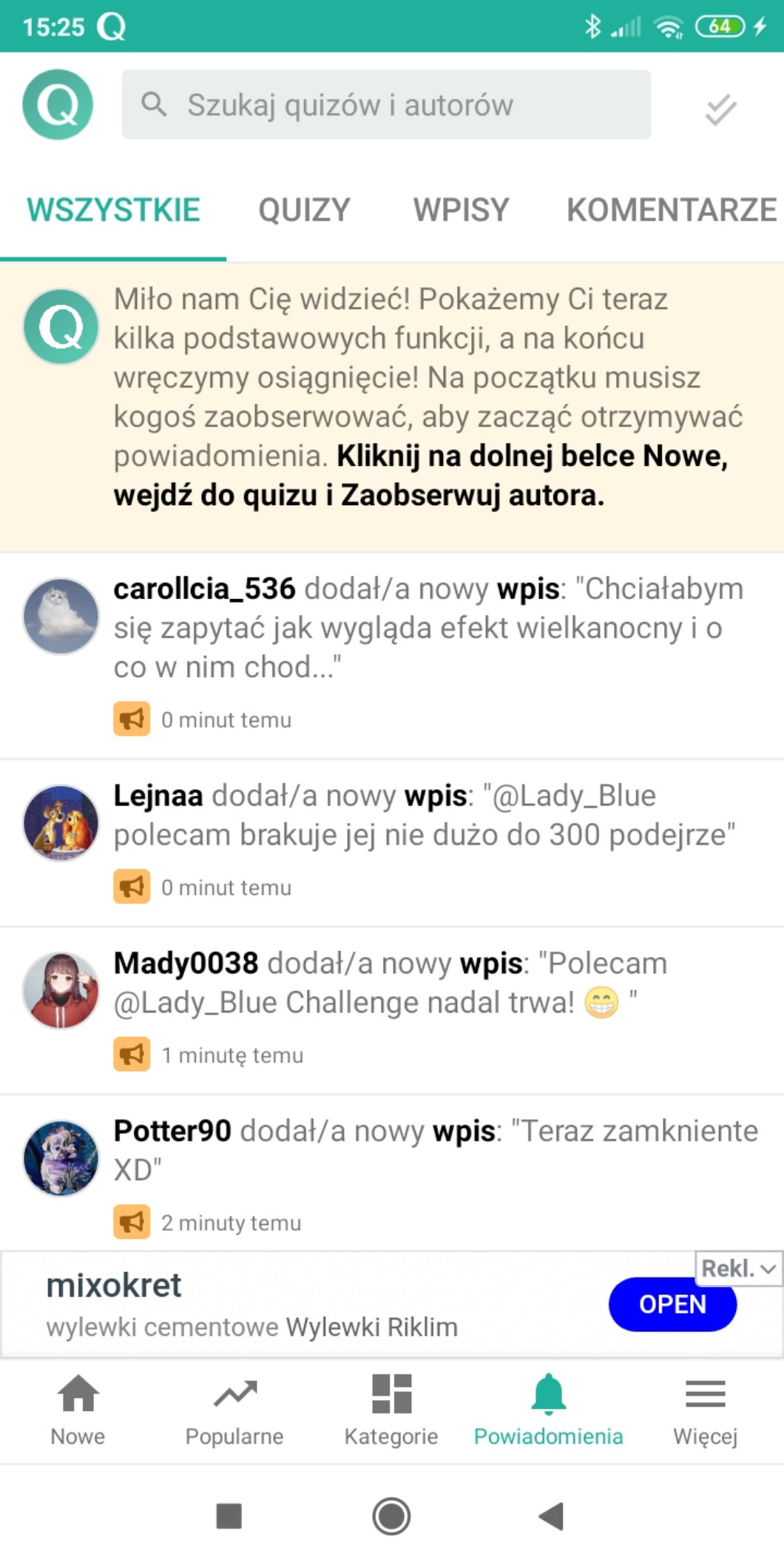Open the Więcej menu tab
784x1568 pixels.
point(705,1410)
